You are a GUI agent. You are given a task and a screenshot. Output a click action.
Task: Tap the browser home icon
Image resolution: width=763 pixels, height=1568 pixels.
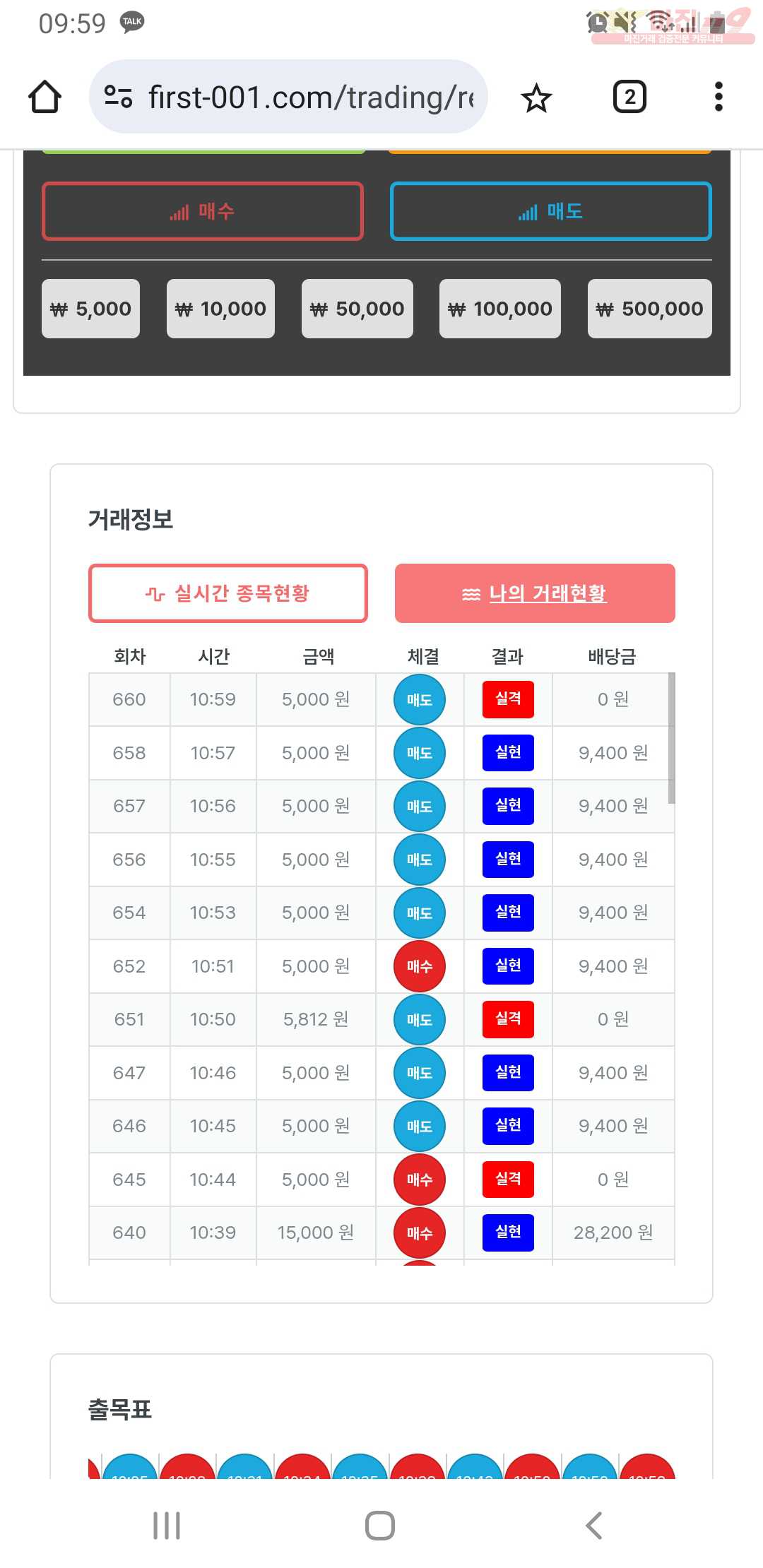coord(45,97)
